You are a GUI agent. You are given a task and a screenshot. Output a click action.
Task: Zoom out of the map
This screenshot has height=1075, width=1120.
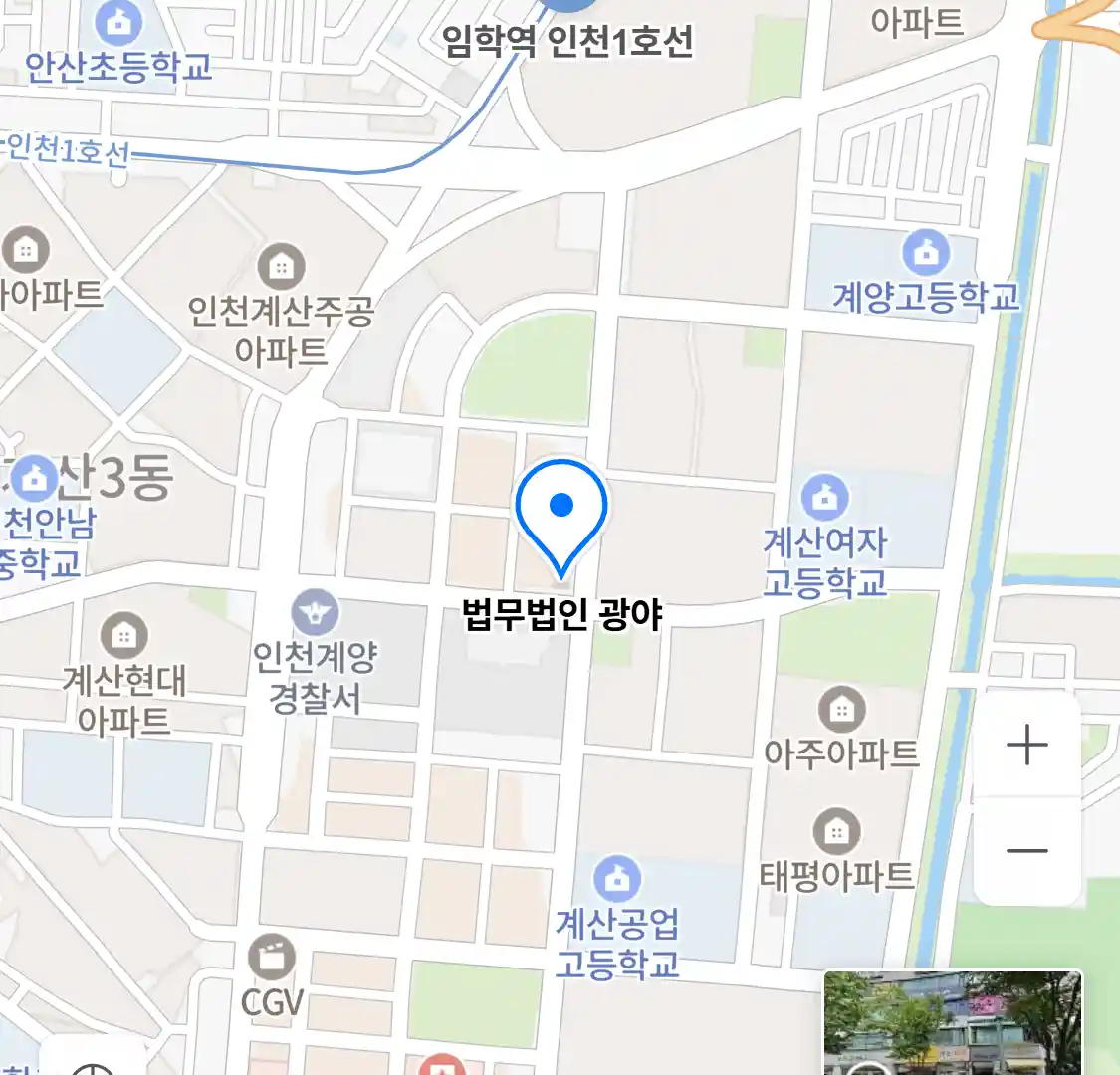1026,851
